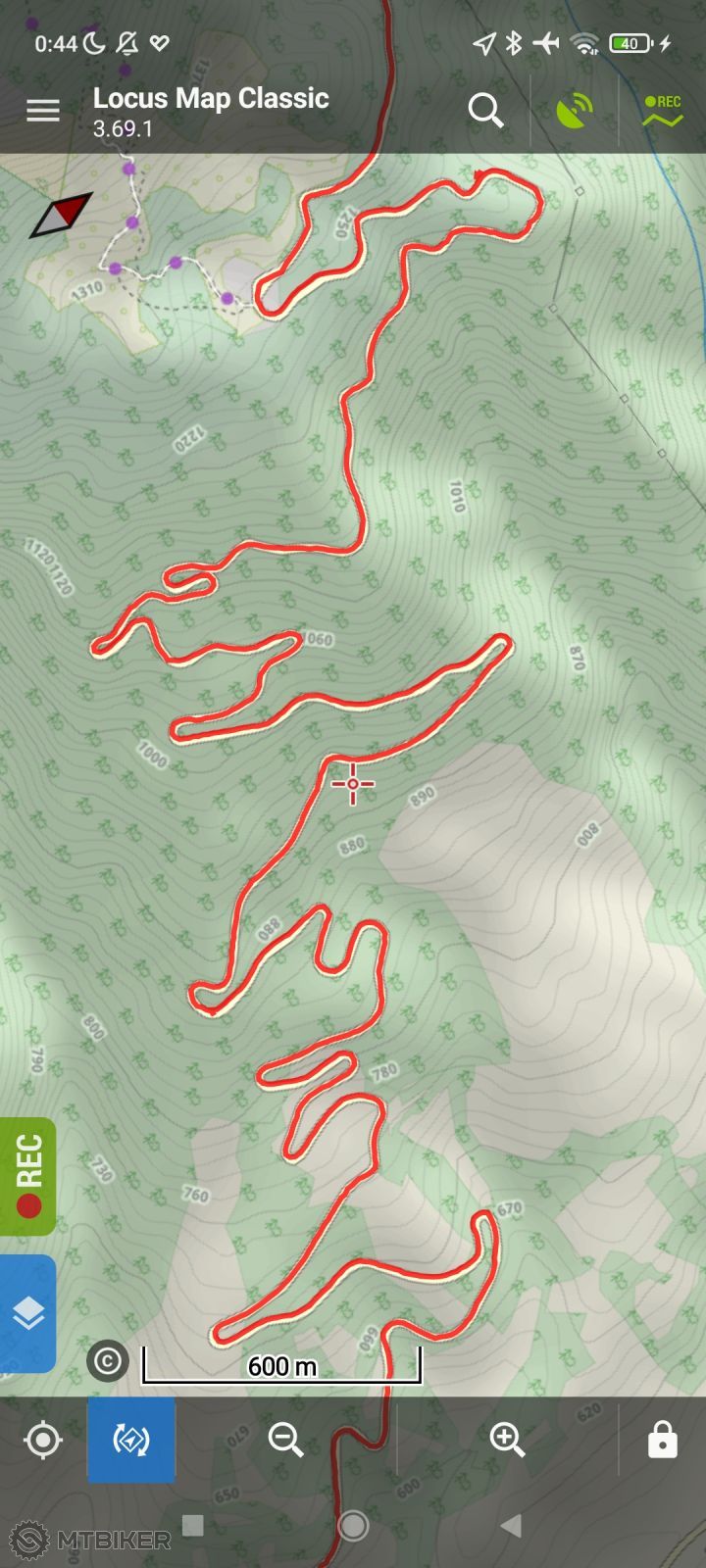Tap the green REC recording sidebar tab

pyautogui.click(x=26, y=1177)
